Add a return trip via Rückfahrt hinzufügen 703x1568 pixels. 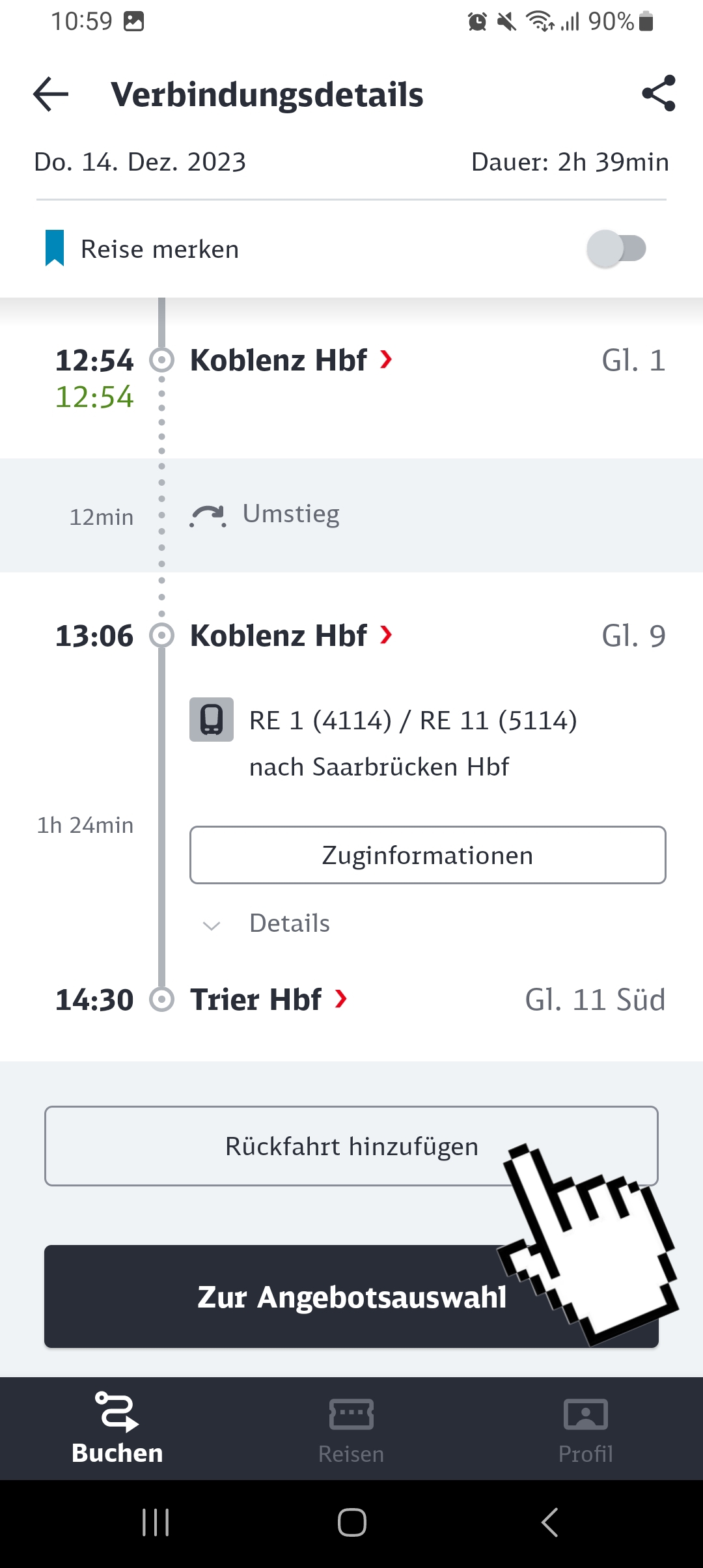click(x=351, y=1146)
